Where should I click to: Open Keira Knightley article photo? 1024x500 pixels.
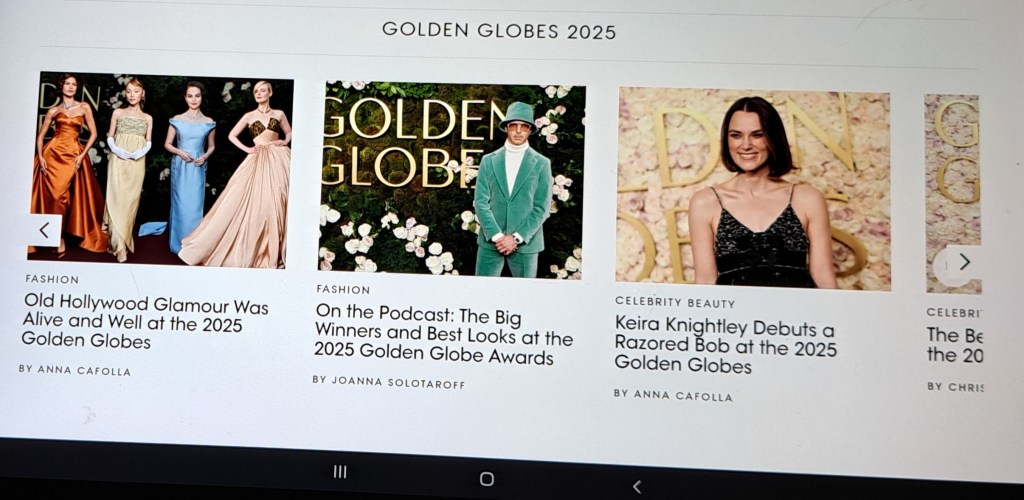point(753,188)
